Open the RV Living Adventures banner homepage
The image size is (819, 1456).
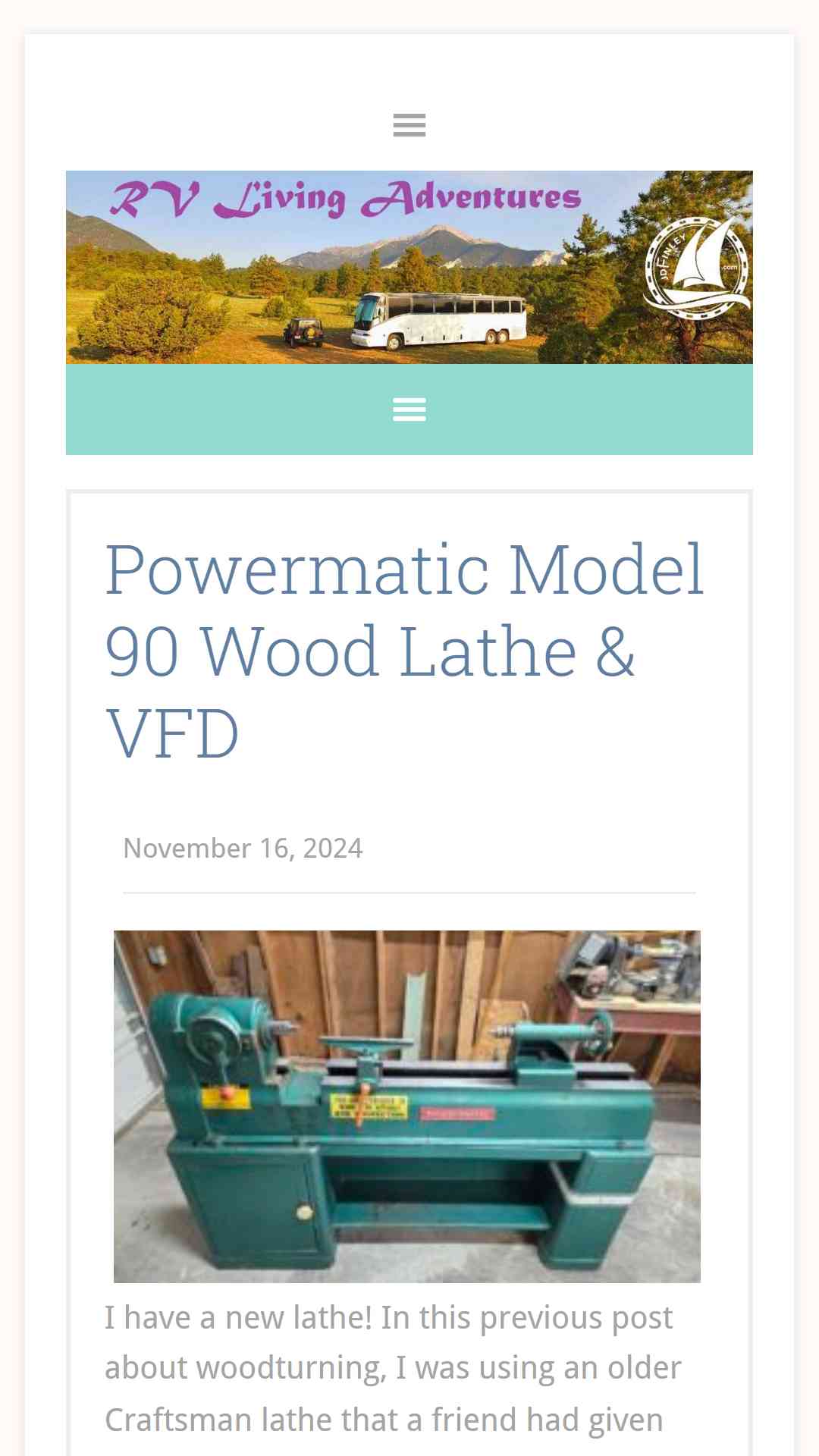[x=409, y=267]
